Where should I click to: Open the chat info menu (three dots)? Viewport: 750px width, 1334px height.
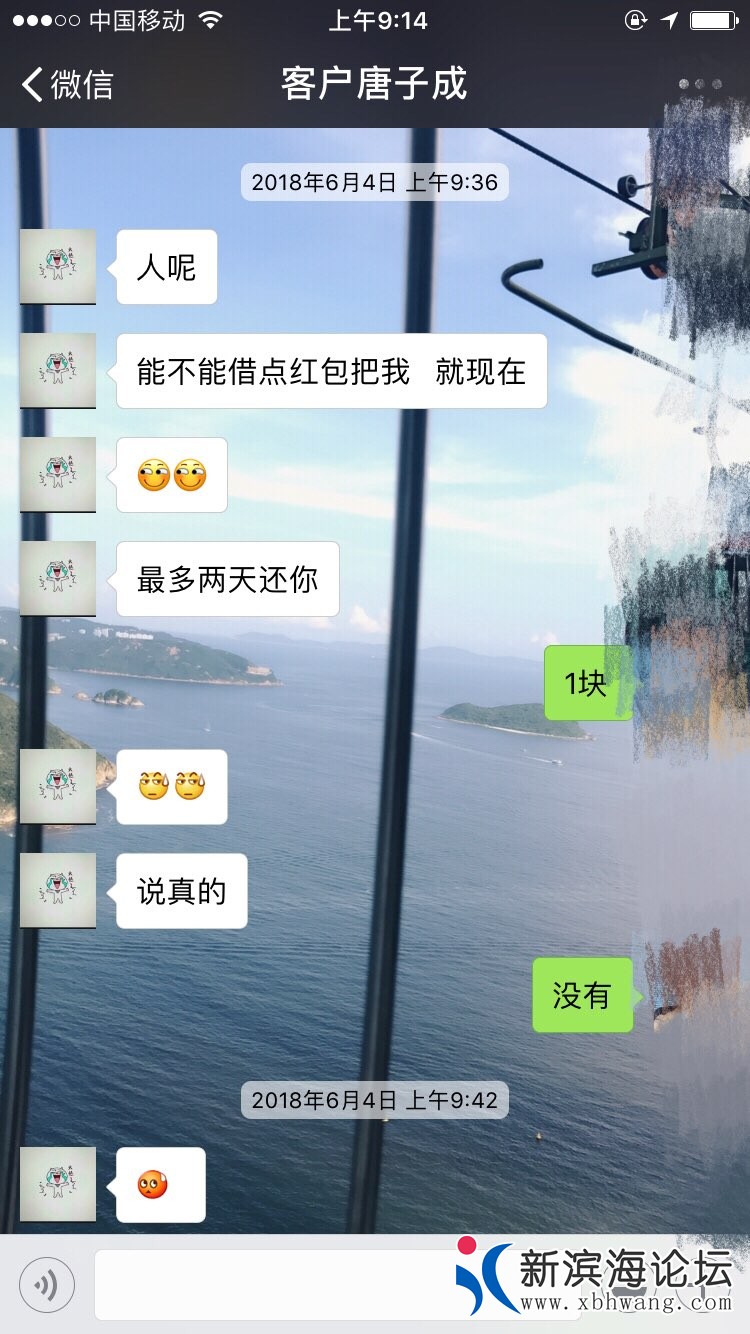tap(699, 85)
